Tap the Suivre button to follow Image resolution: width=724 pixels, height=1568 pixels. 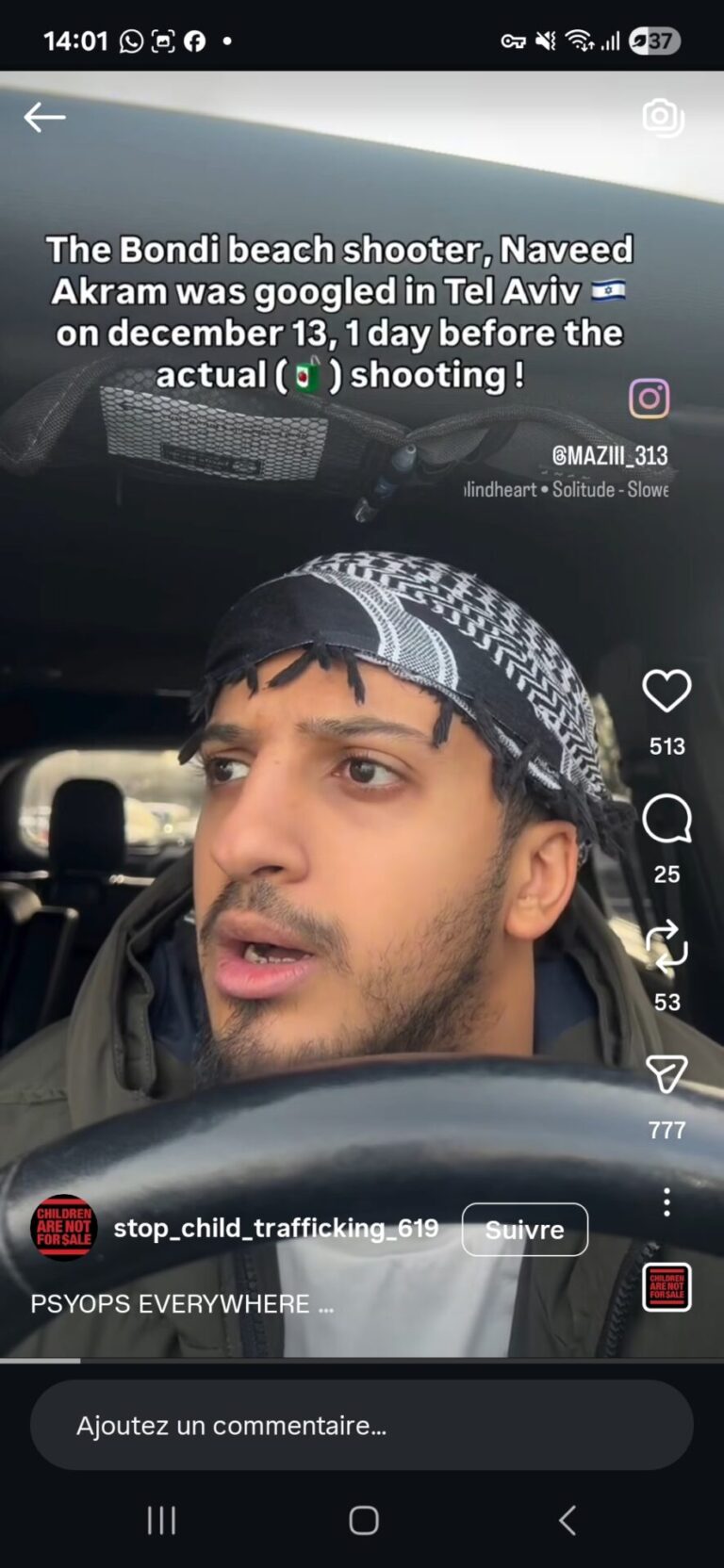coord(524,1230)
